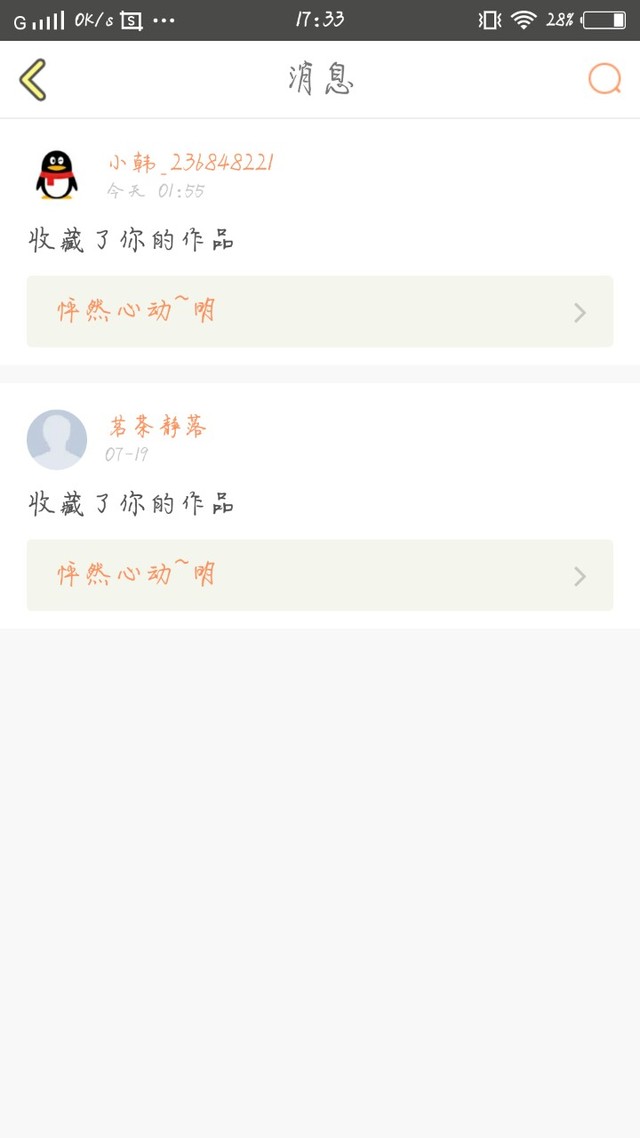Tap the grey avatar of 茗茶静落
This screenshot has width=640, height=1138.
point(56,439)
